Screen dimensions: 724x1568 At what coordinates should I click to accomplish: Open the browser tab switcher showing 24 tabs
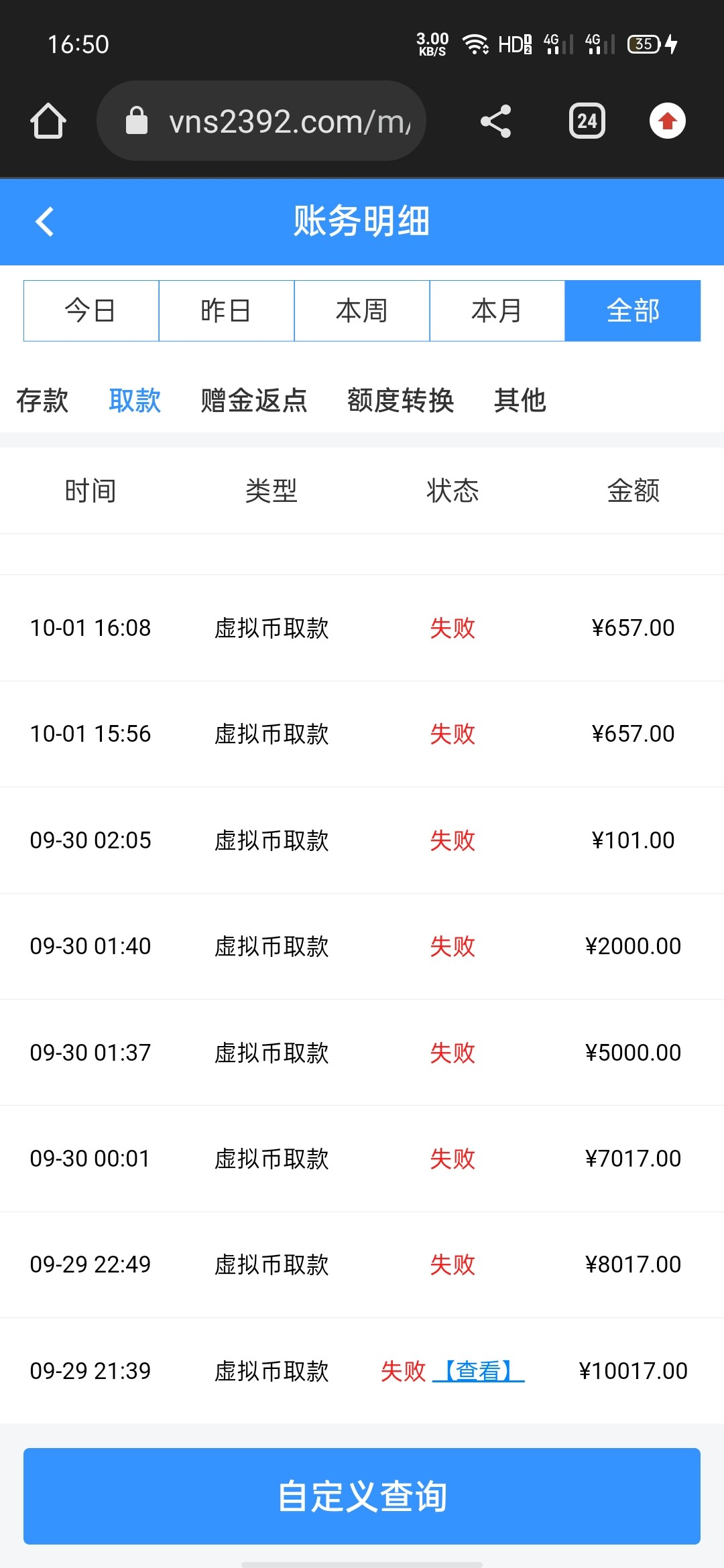point(587,121)
